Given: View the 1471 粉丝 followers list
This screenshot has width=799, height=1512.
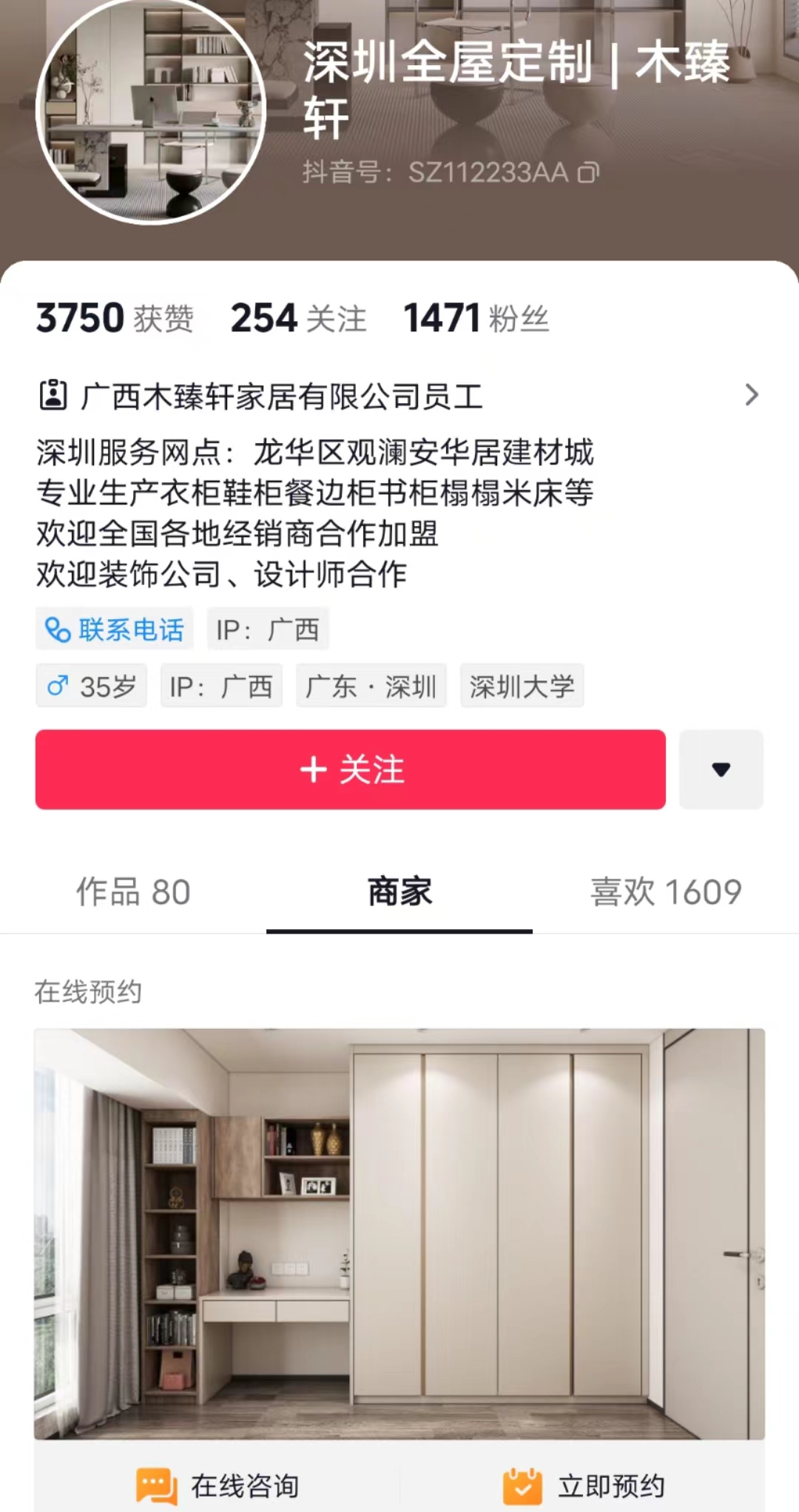Looking at the screenshot, I should [x=476, y=319].
